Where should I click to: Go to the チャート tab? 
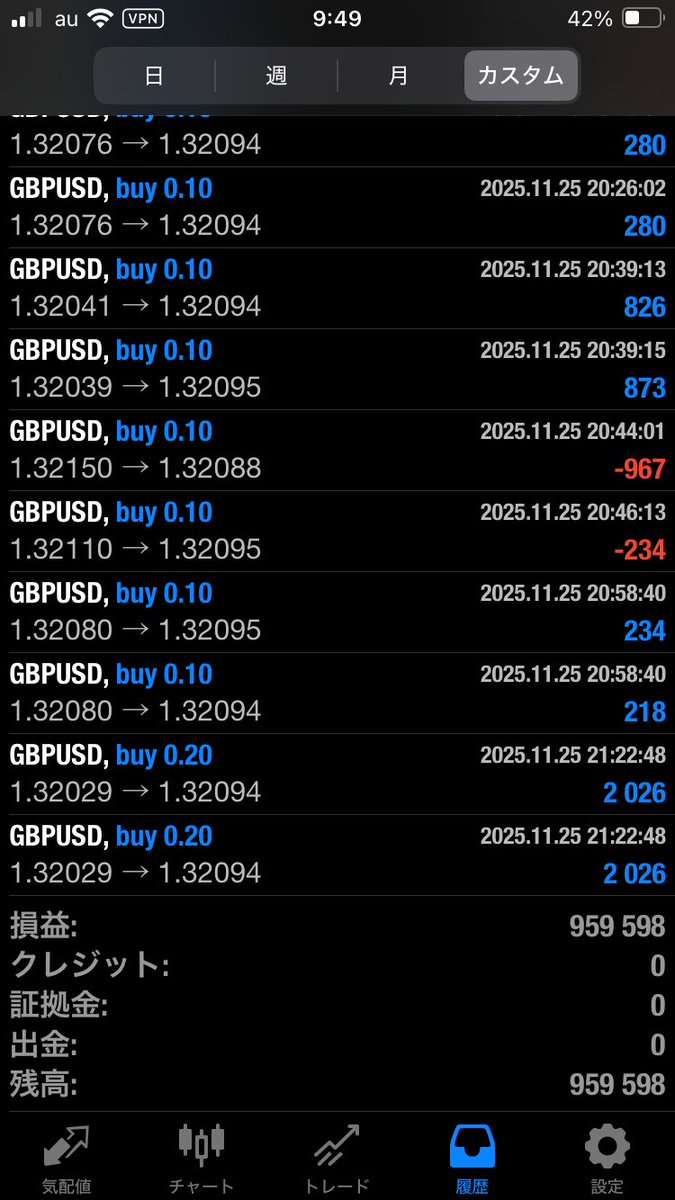[x=201, y=1158]
